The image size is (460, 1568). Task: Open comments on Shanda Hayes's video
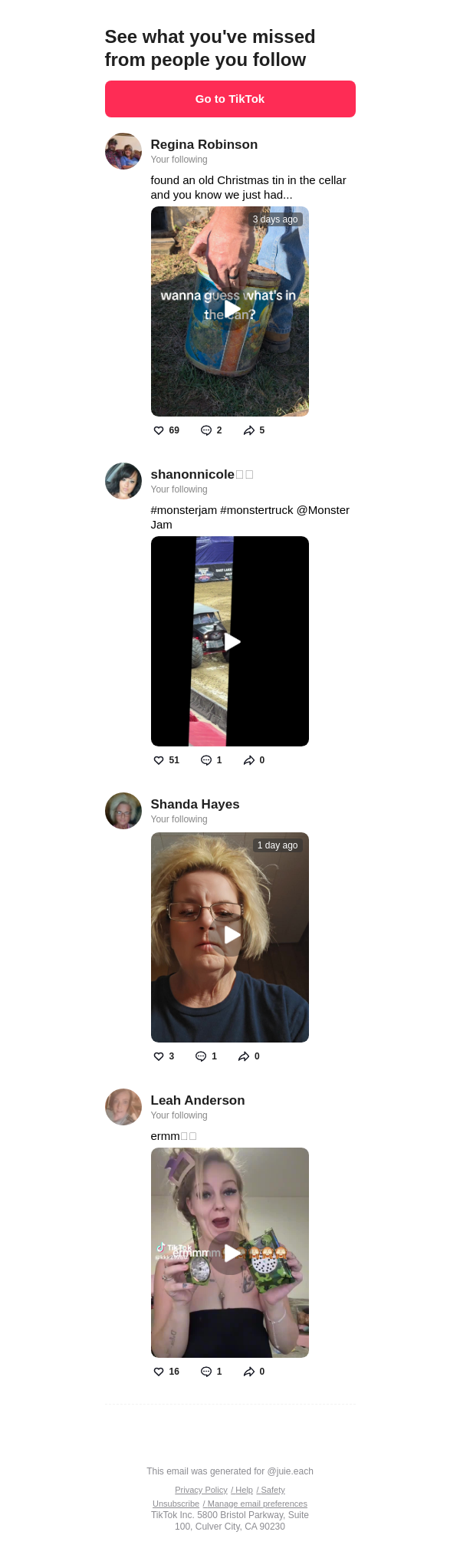(201, 1056)
